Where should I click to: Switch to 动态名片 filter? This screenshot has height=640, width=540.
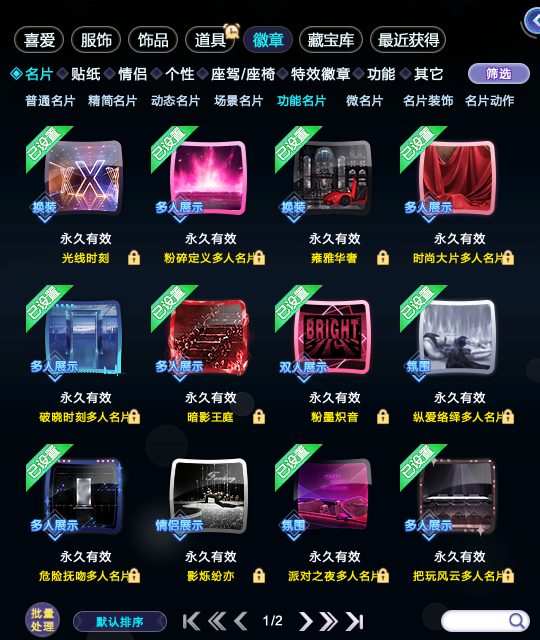[x=176, y=101]
